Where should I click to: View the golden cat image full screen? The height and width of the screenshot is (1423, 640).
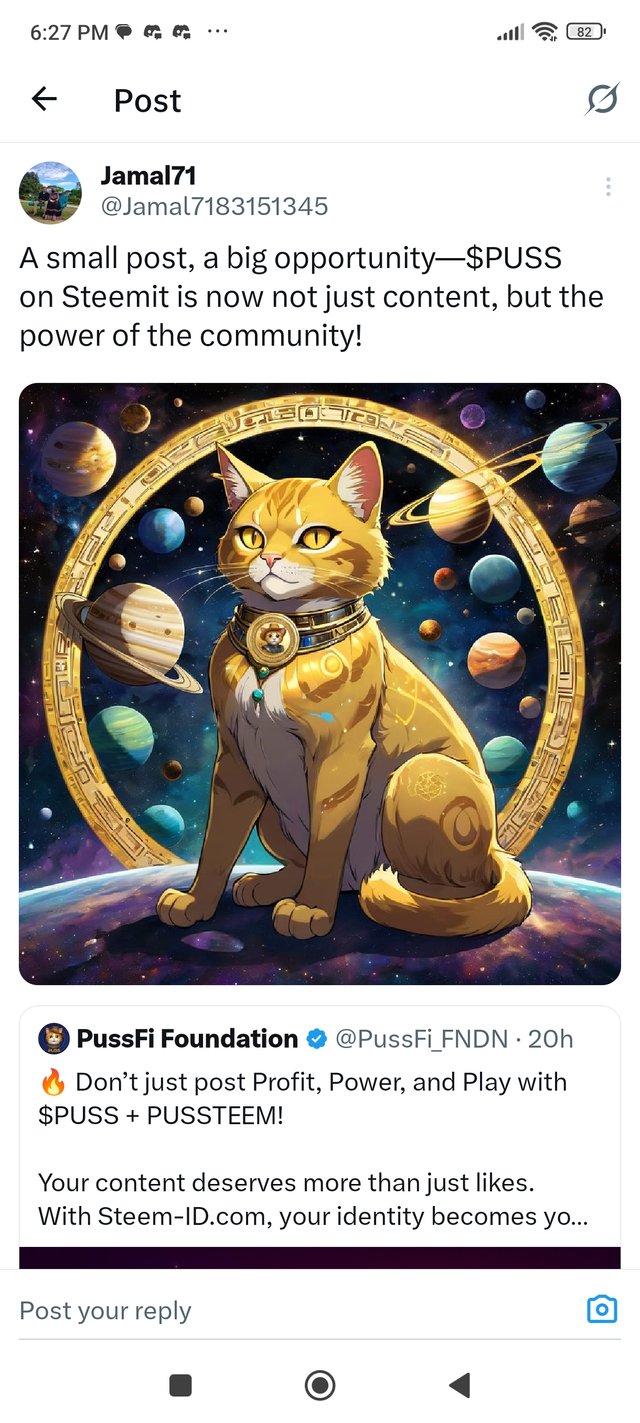tap(320, 683)
